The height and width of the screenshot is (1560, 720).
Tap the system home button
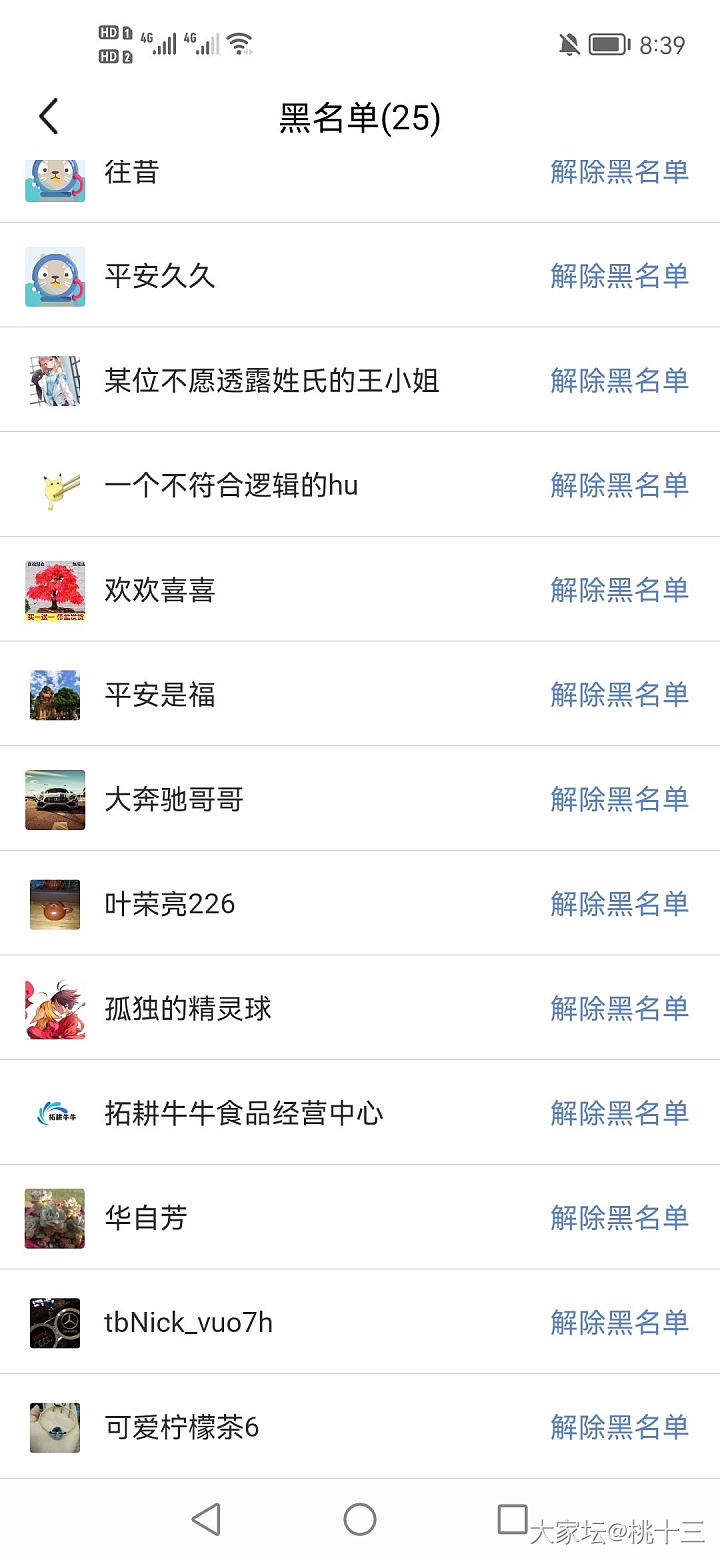click(x=360, y=1520)
